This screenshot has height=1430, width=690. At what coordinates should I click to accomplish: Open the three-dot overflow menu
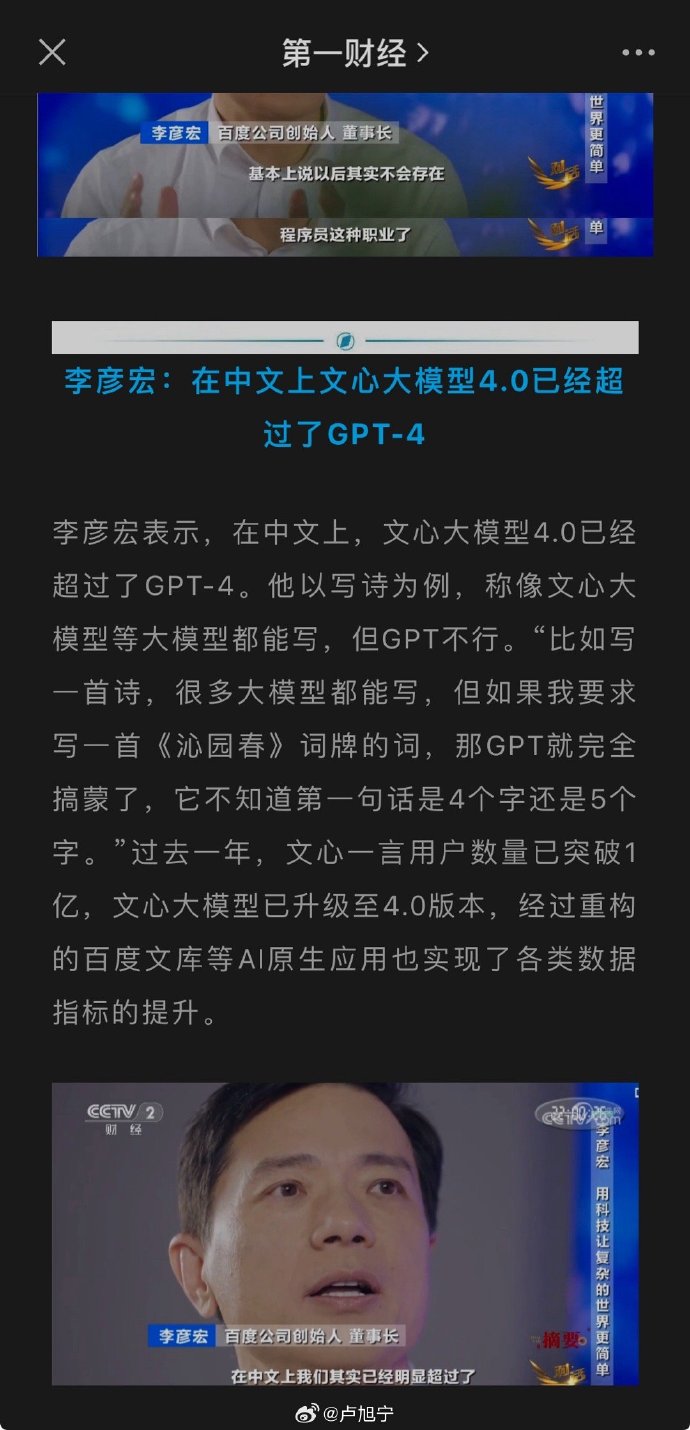638,53
